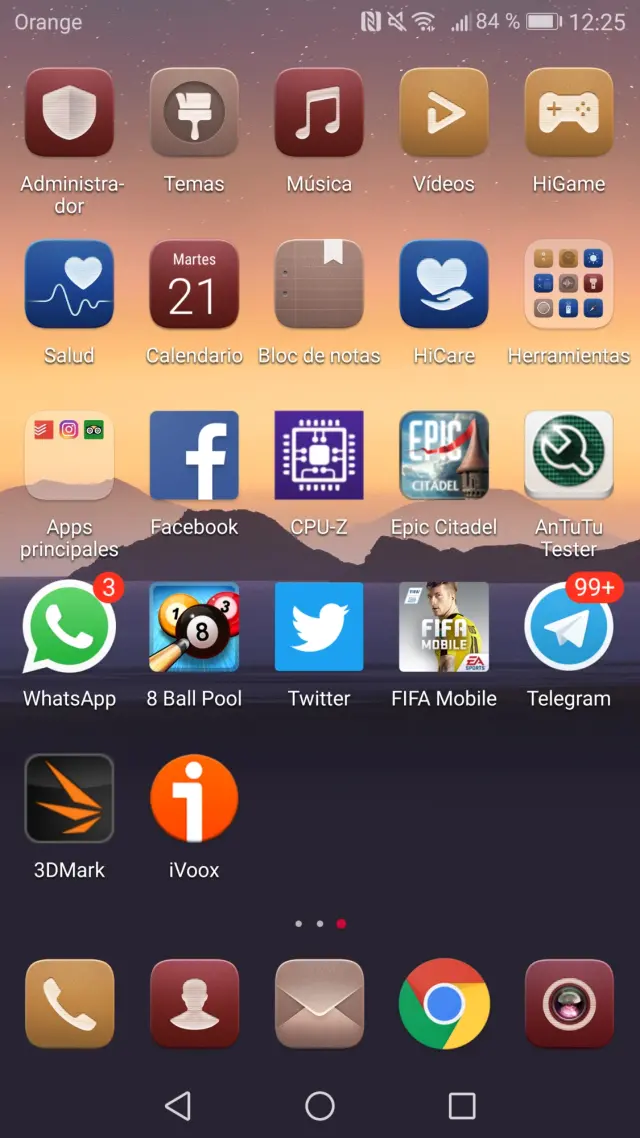This screenshot has height=1138, width=640.
Task: Tap the recent apps square button
Action: pyautogui.click(x=462, y=1105)
